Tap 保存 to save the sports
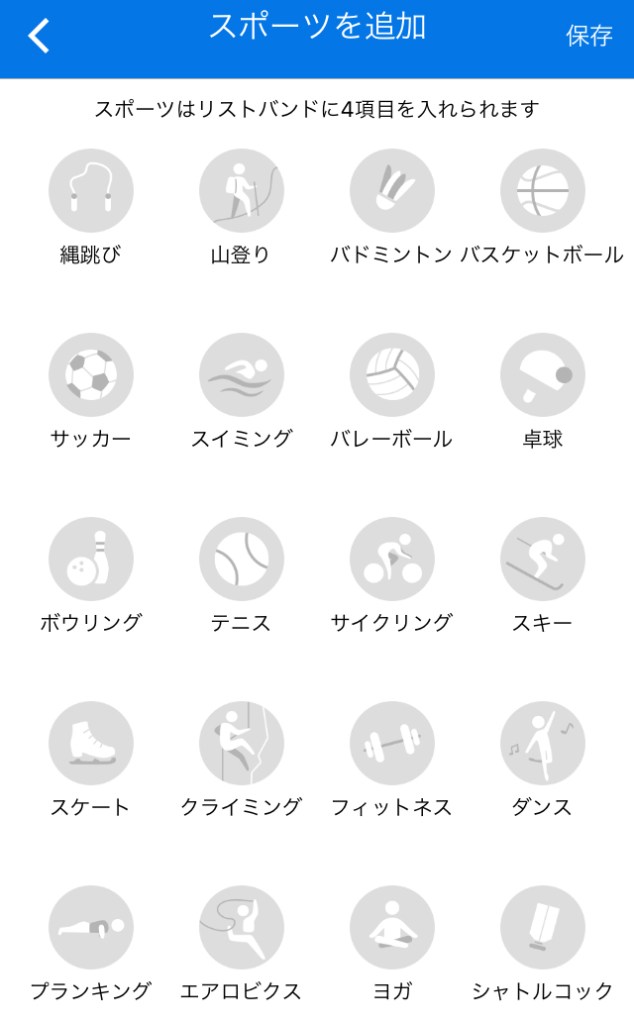This screenshot has width=634, height=1023. click(589, 37)
